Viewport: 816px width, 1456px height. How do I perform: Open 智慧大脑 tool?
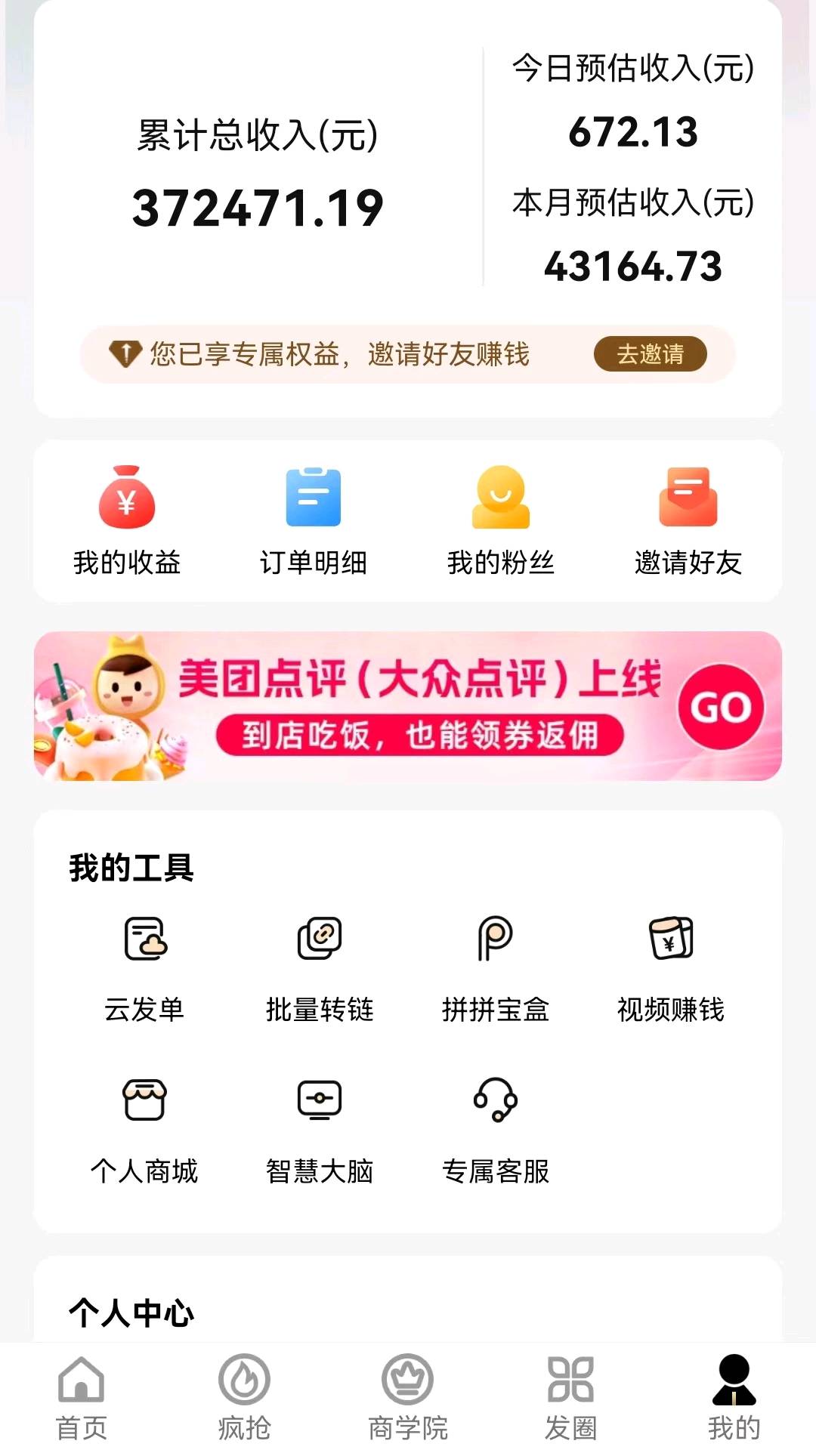[320, 1130]
